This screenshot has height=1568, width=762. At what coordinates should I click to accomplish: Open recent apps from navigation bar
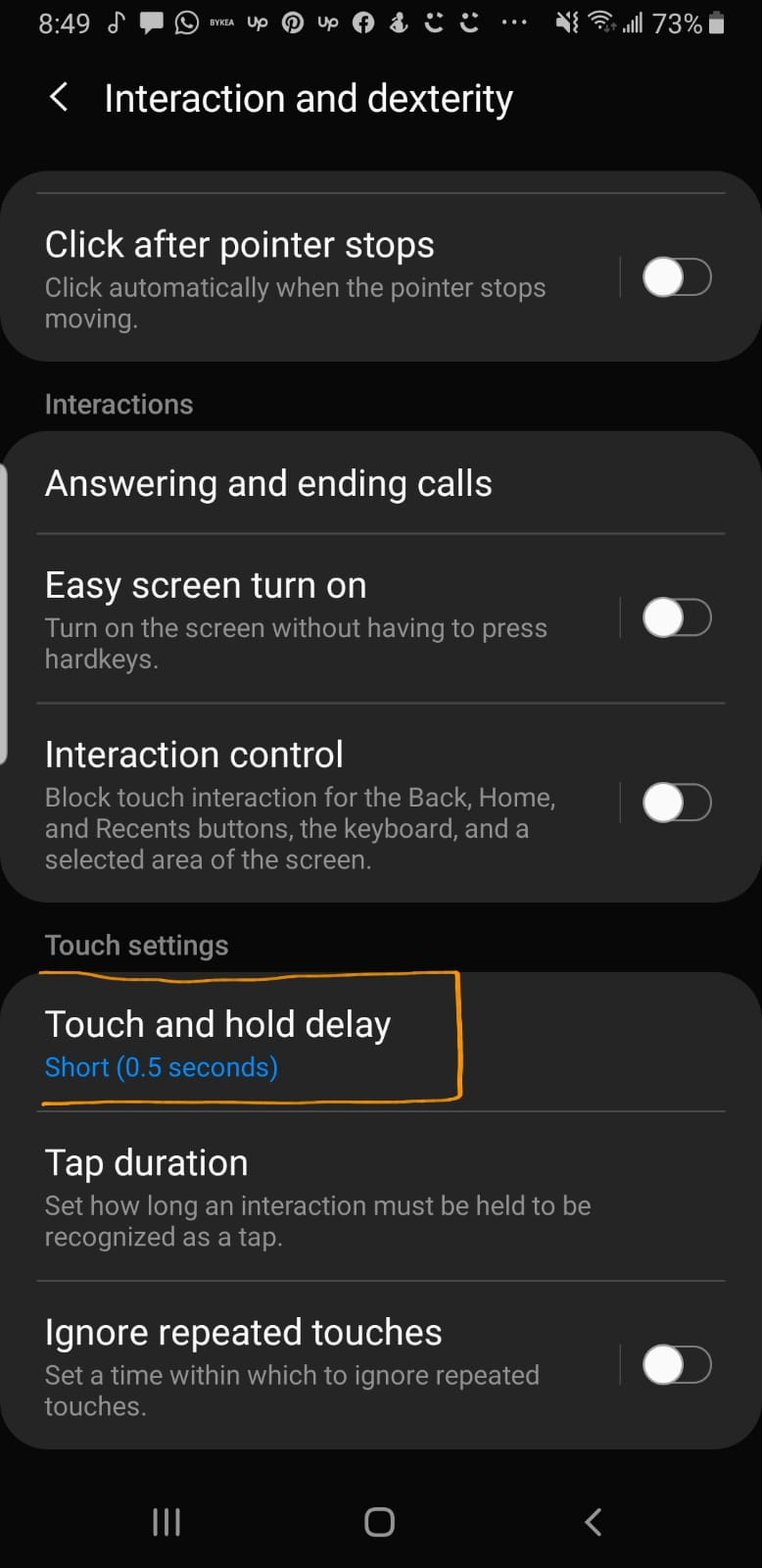pyautogui.click(x=167, y=1522)
